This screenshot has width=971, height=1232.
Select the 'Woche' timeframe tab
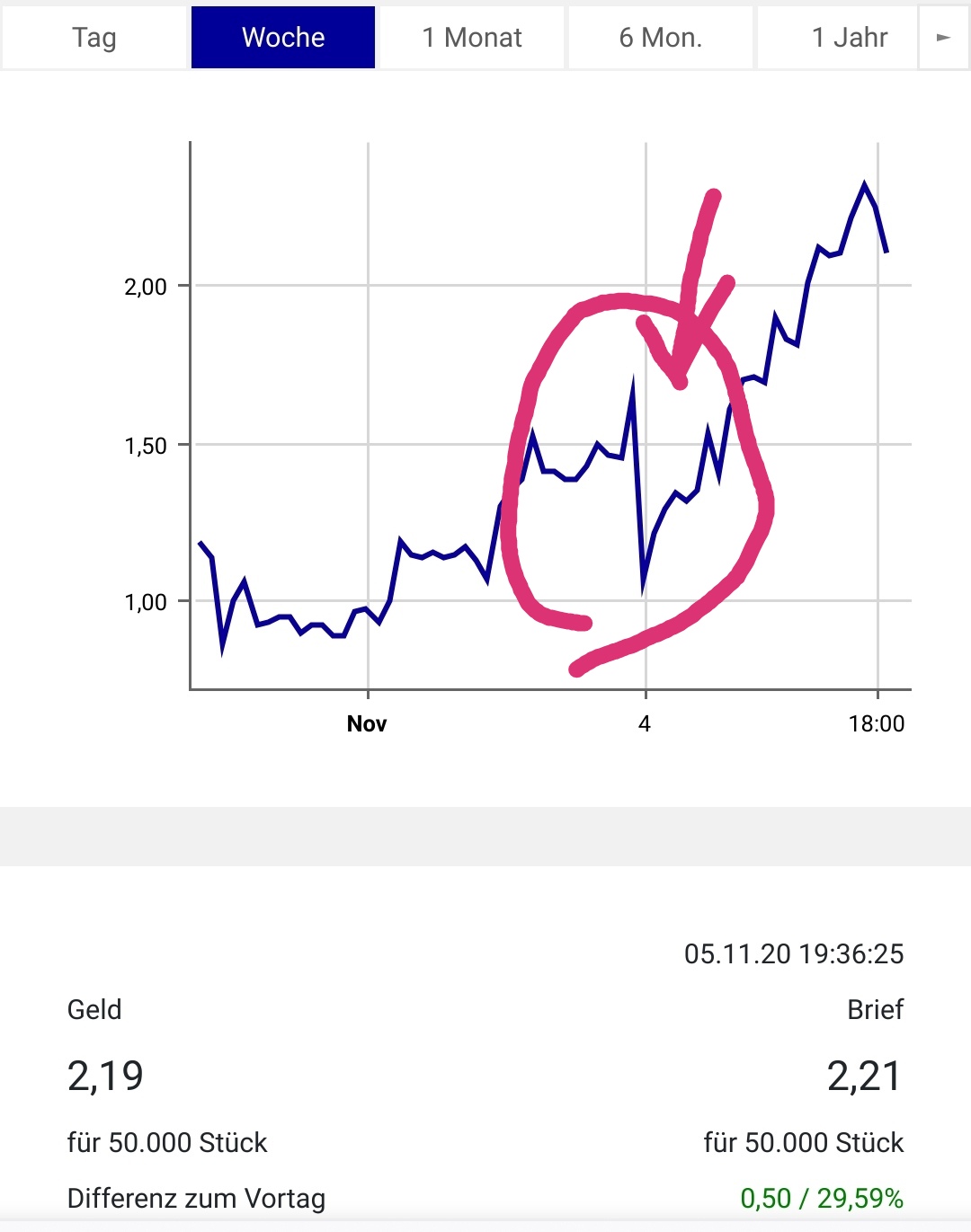[282, 38]
